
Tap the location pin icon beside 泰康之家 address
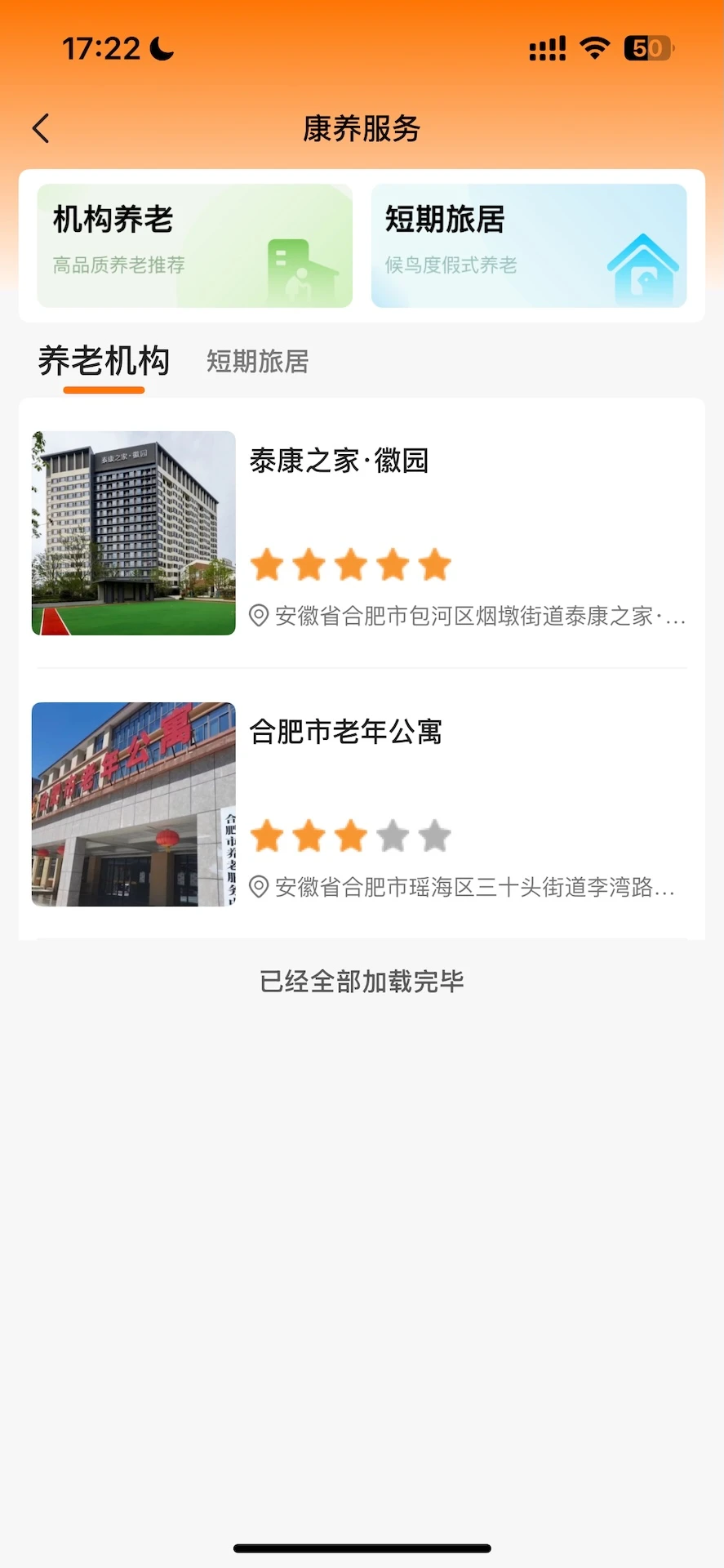(x=258, y=617)
